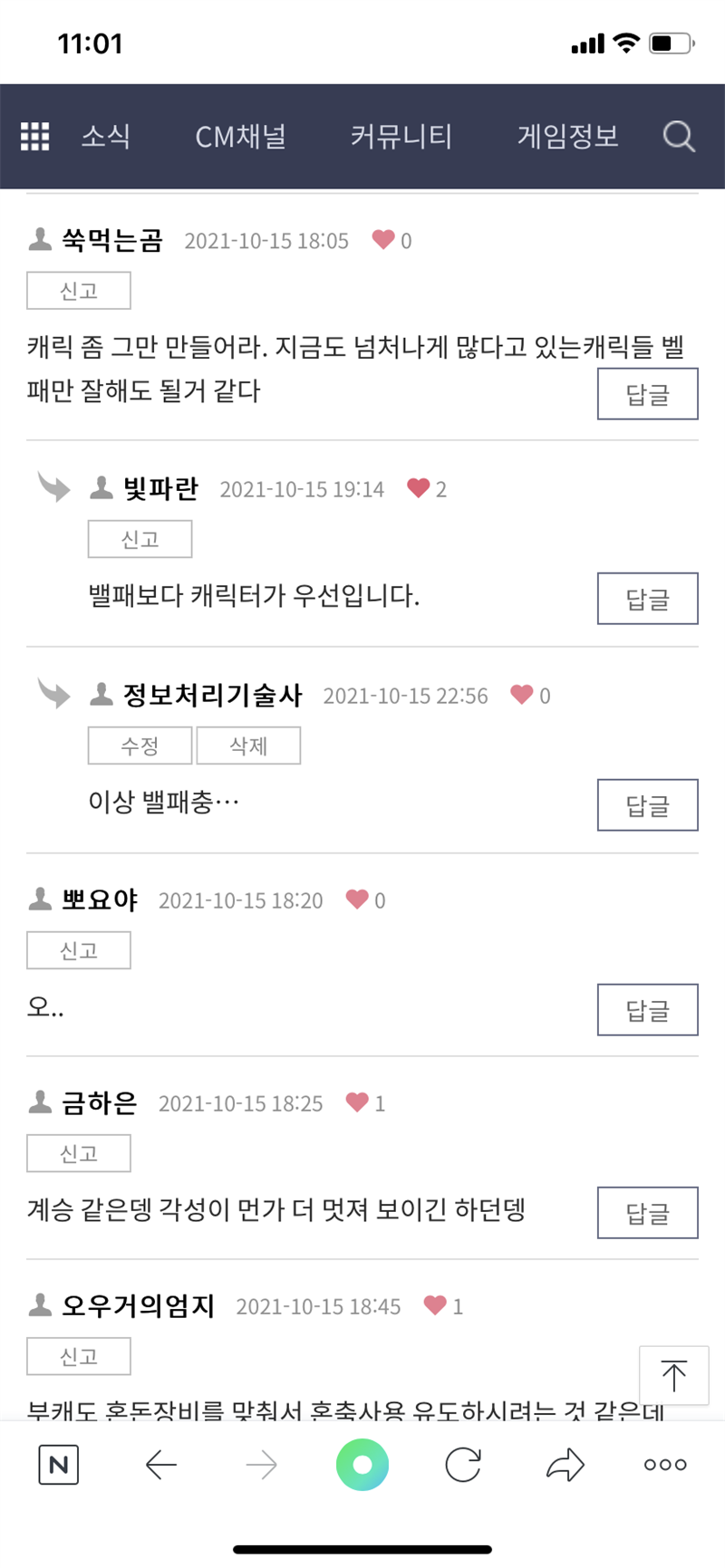The width and height of the screenshot is (725, 1568).
Task: Open the search magnifier icon
Action: coord(679,137)
